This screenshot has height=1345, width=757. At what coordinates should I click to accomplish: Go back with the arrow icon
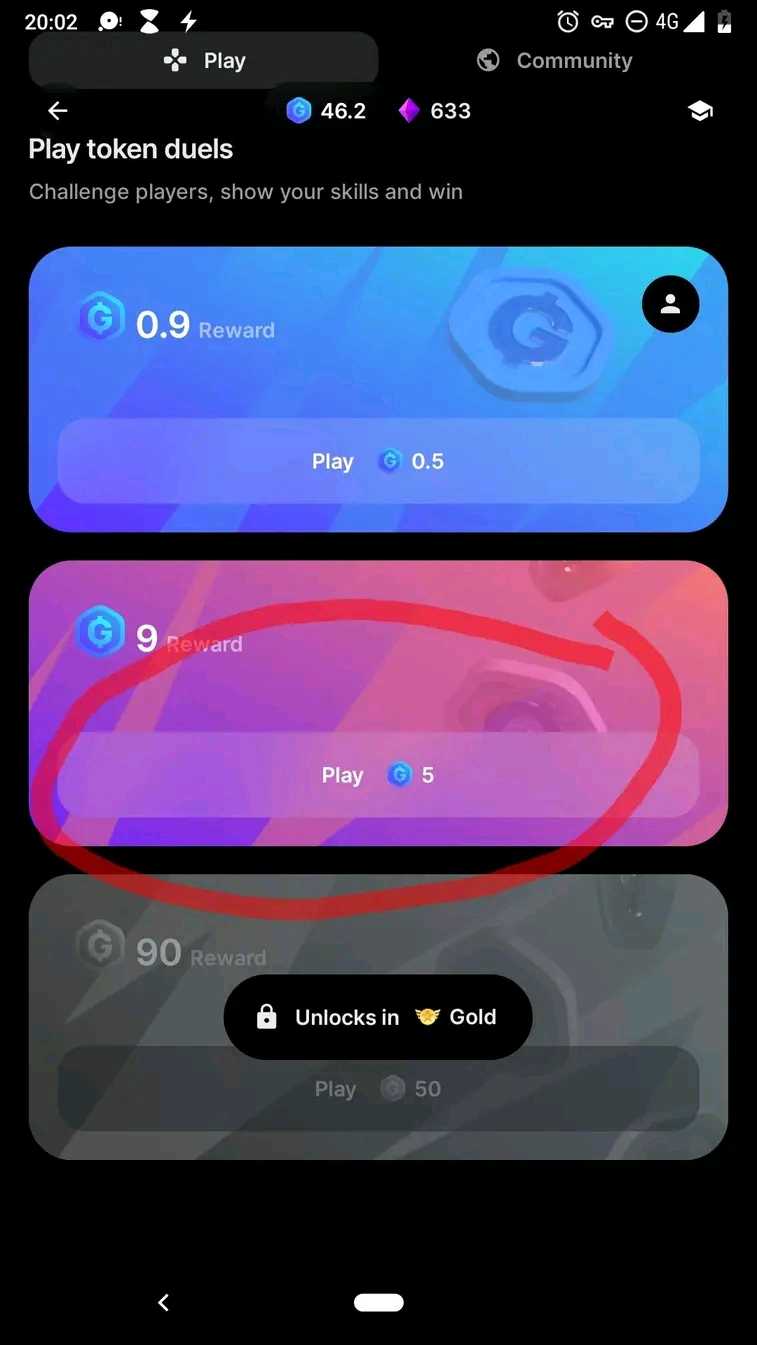[58, 111]
